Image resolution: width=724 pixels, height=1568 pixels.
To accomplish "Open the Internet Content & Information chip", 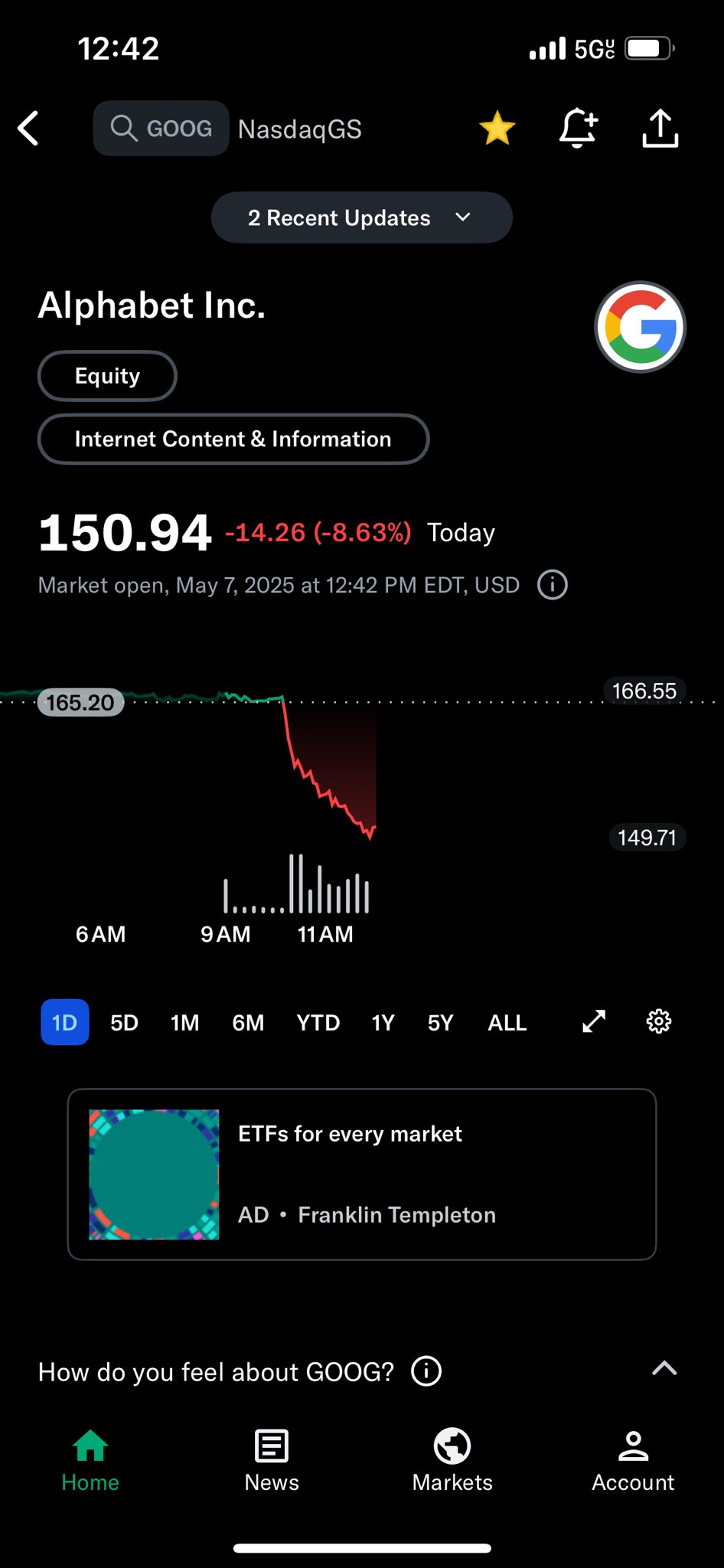I will (233, 439).
